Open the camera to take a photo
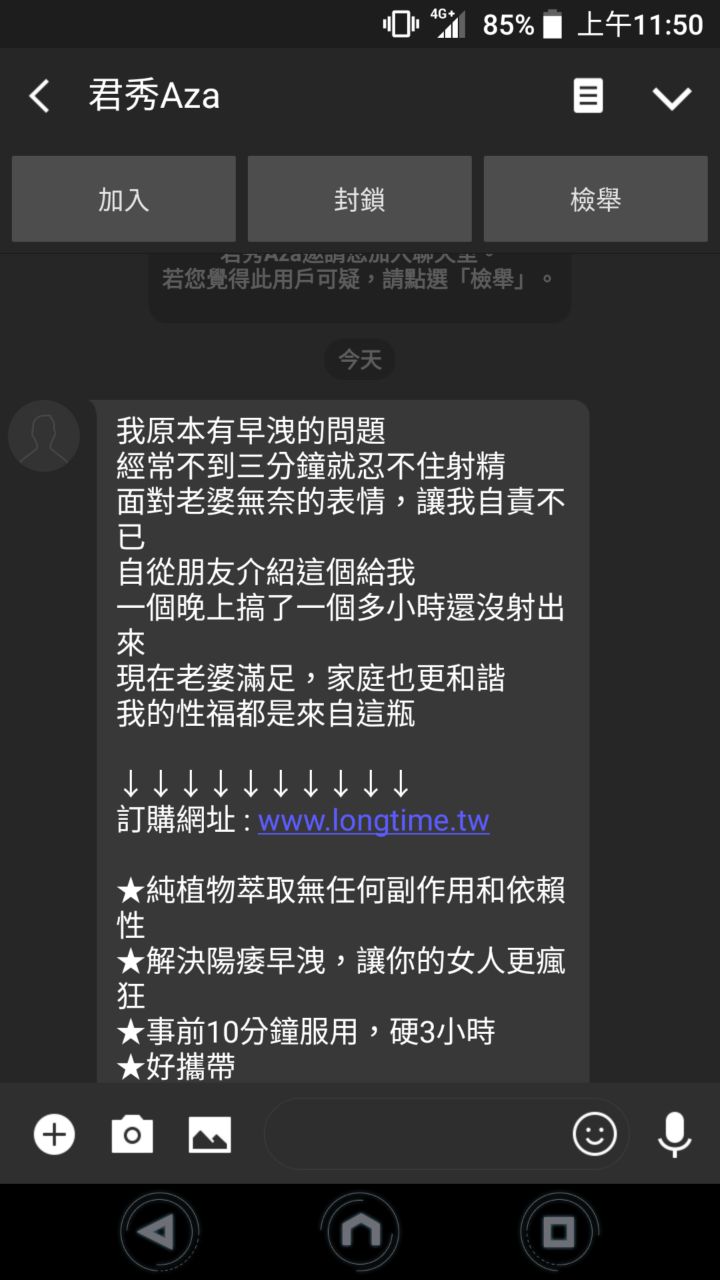Screen dimensions: 720x1280 [132, 1134]
